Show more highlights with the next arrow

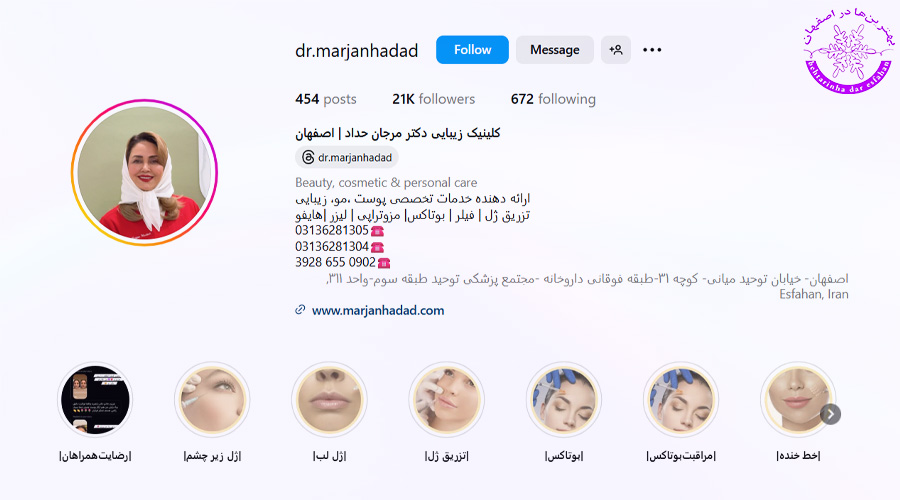coord(831,414)
